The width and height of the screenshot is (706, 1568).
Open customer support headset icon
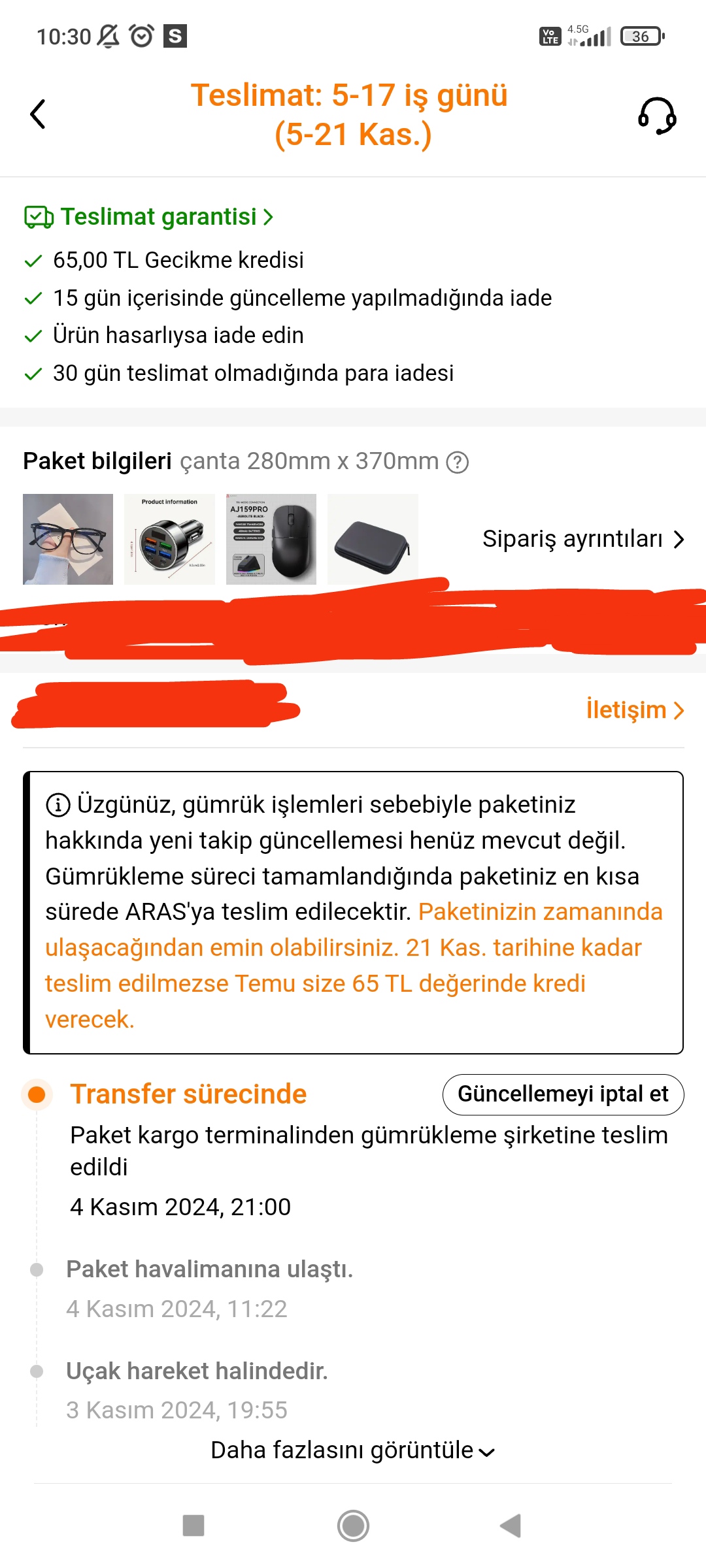pos(657,116)
